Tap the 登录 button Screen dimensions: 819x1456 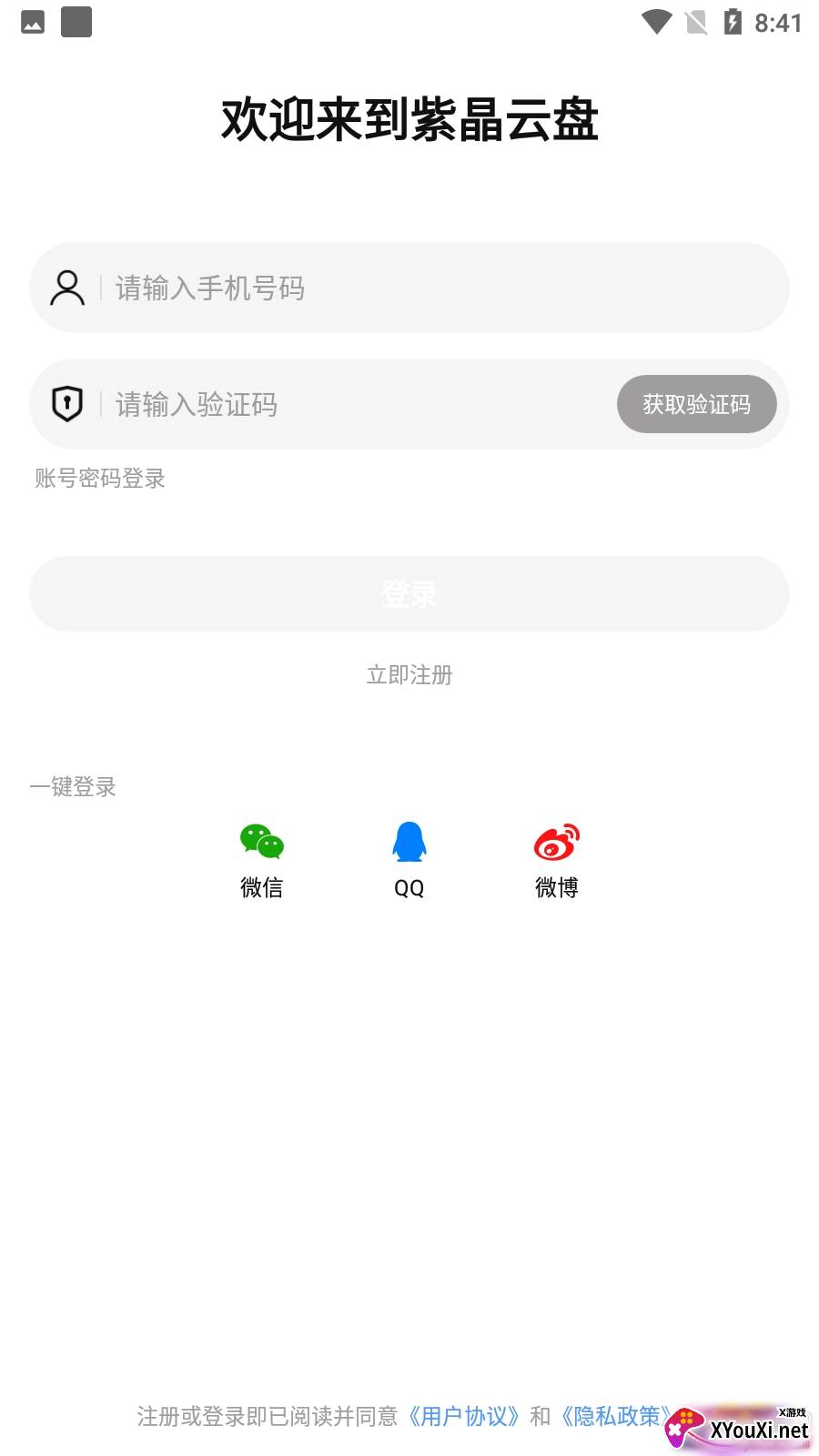(x=409, y=594)
